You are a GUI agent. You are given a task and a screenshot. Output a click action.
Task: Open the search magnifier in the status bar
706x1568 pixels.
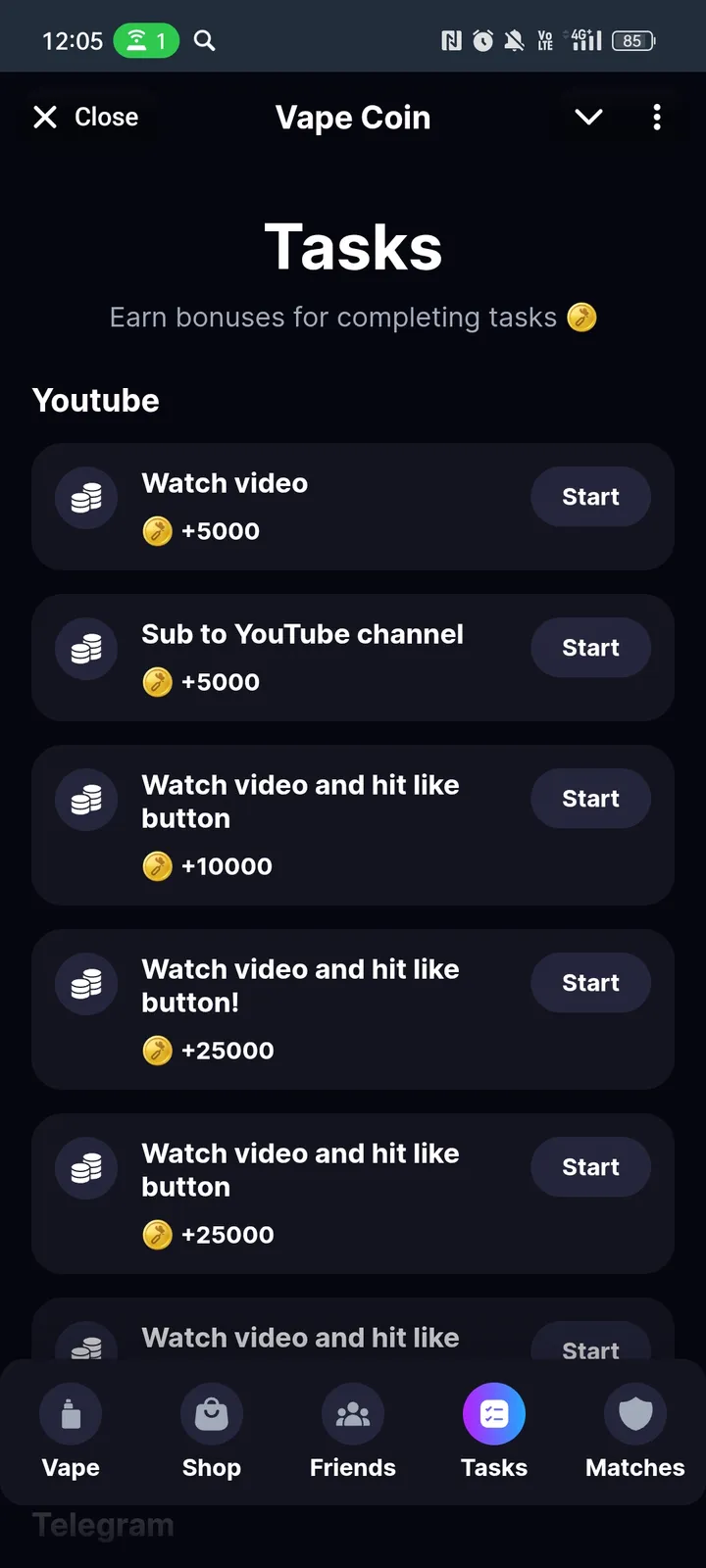click(x=204, y=40)
